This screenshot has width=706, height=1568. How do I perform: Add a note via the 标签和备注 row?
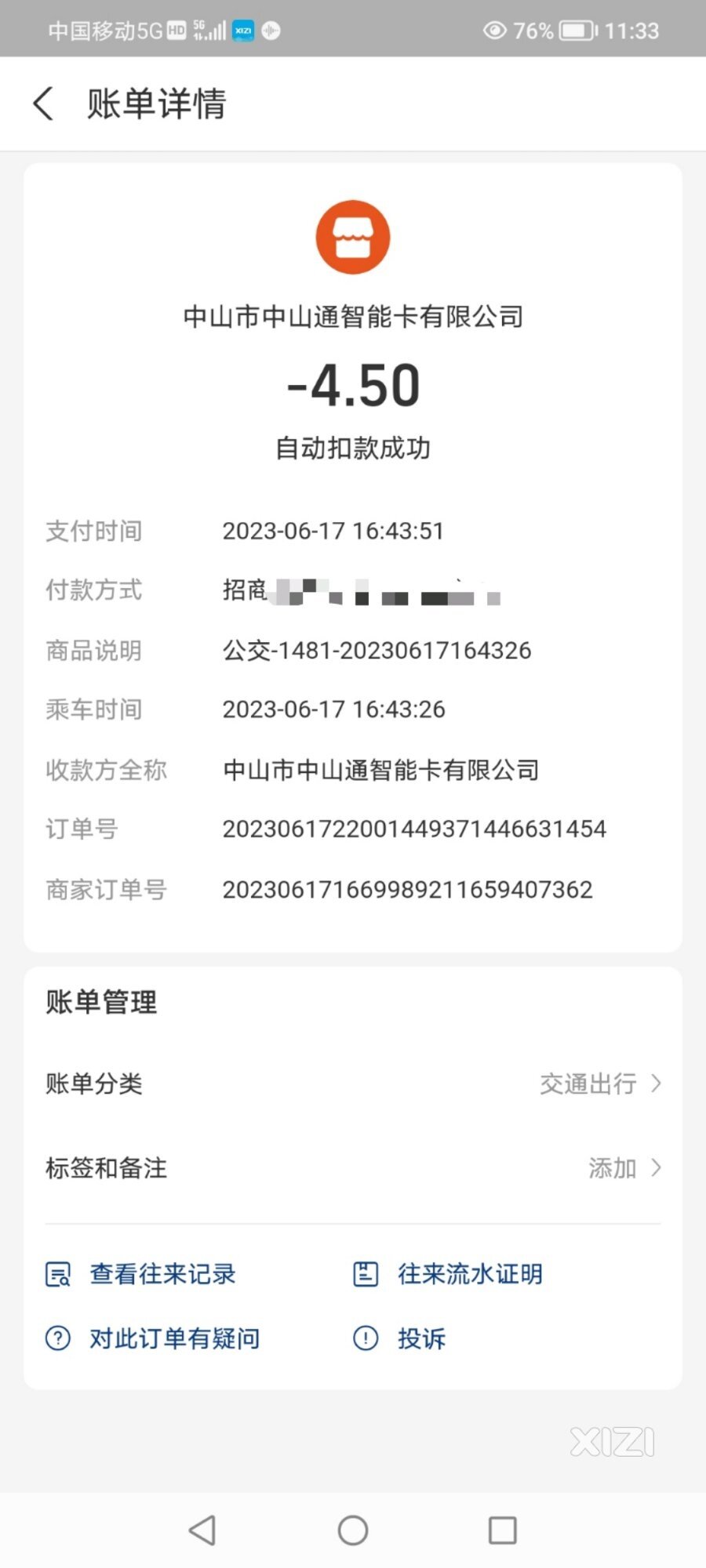pyautogui.click(x=353, y=1168)
